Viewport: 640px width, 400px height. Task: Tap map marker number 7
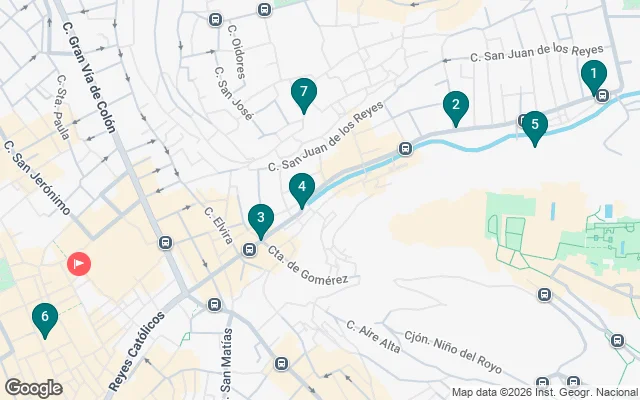[304, 93]
